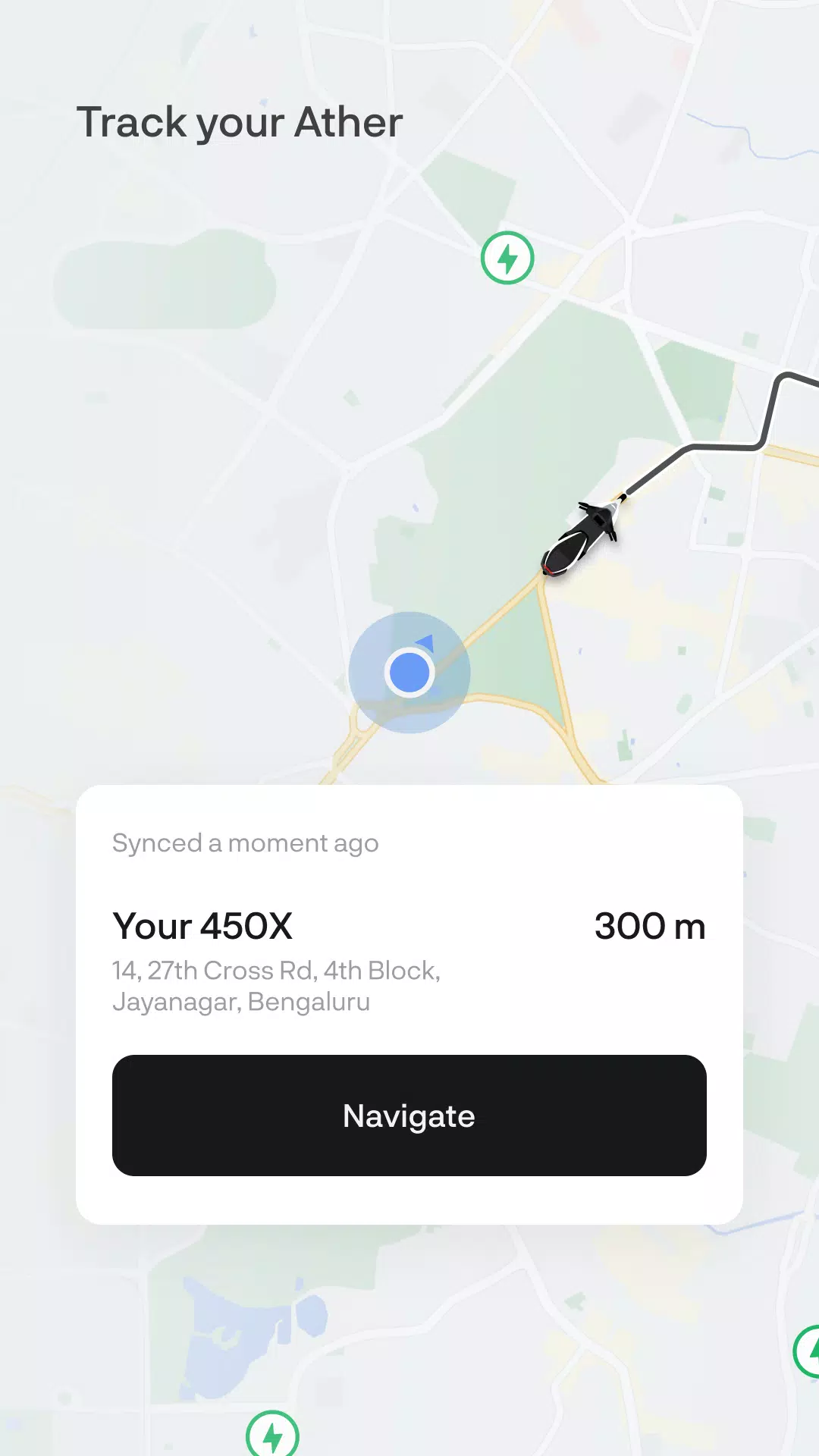Screen dimensions: 819x1456
Task: Open the charging station pin below the title
Action: click(x=507, y=258)
